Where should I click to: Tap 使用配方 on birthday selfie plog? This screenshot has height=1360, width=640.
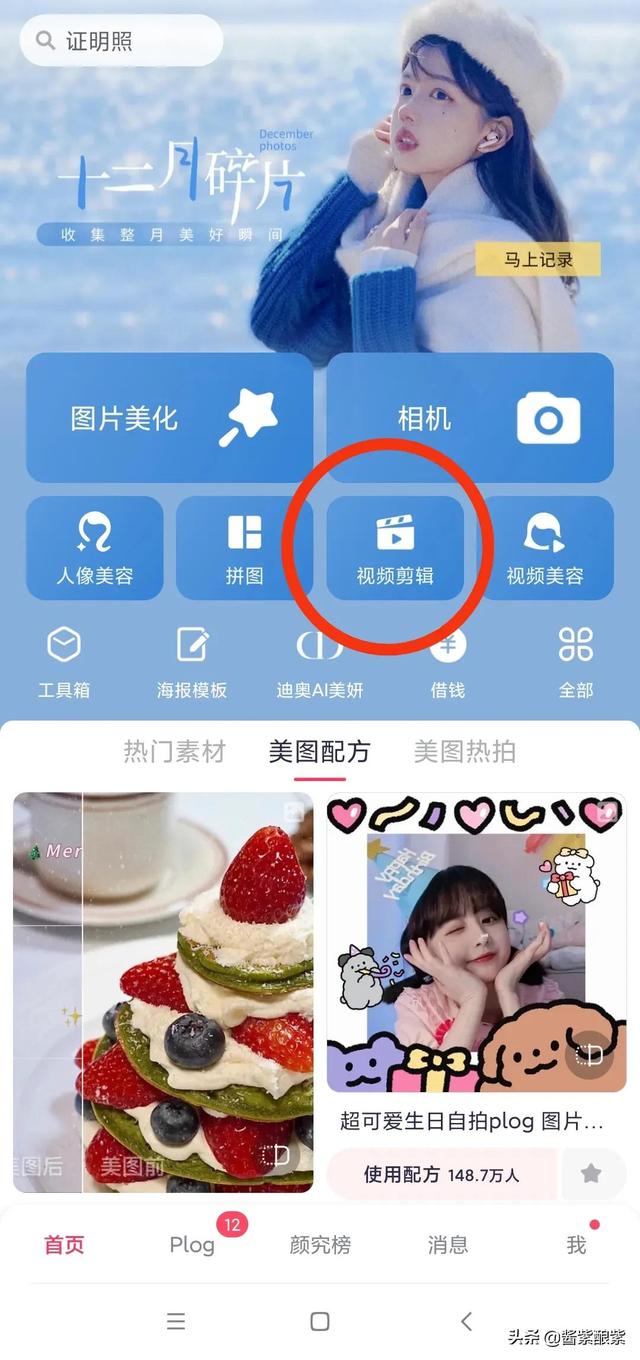[441, 1174]
